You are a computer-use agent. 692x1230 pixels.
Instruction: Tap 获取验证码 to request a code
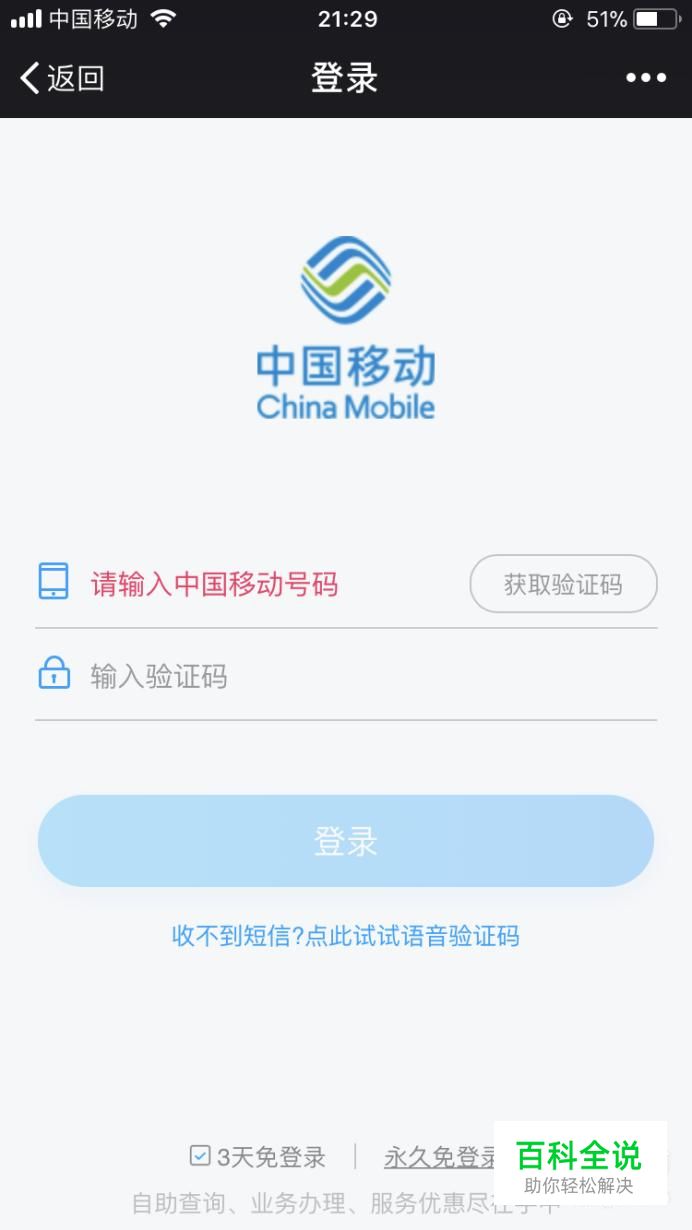pos(563,584)
